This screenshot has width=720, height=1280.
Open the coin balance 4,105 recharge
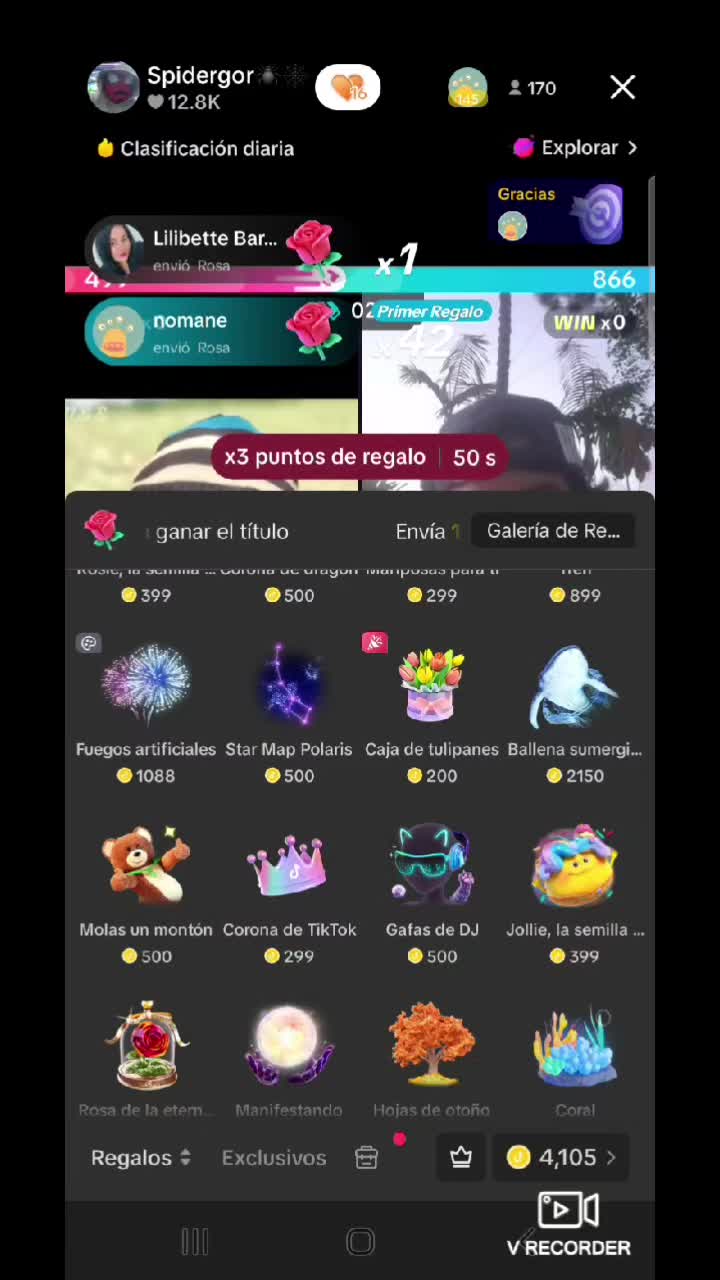(x=561, y=1157)
